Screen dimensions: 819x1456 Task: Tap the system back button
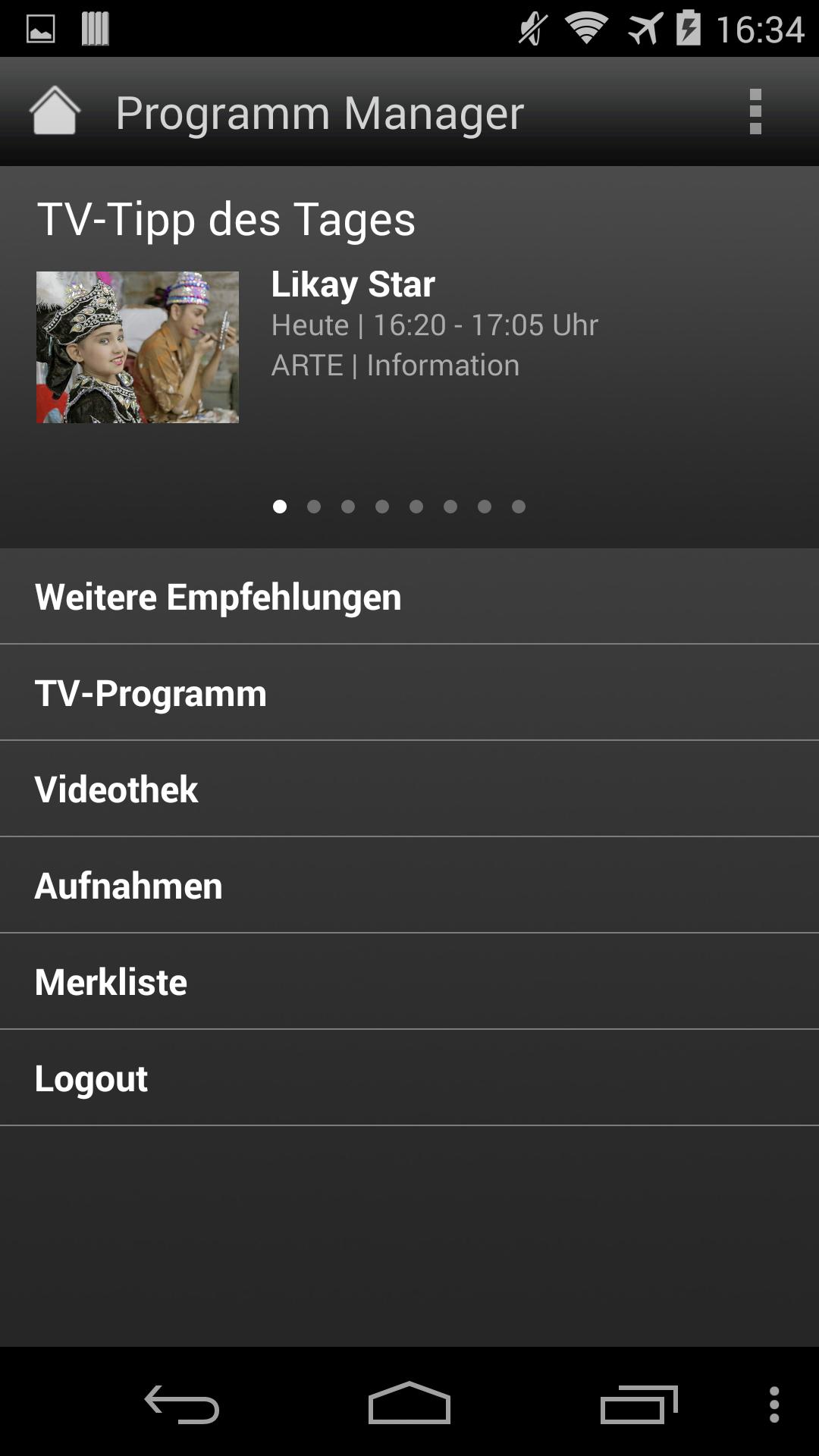tap(182, 1404)
